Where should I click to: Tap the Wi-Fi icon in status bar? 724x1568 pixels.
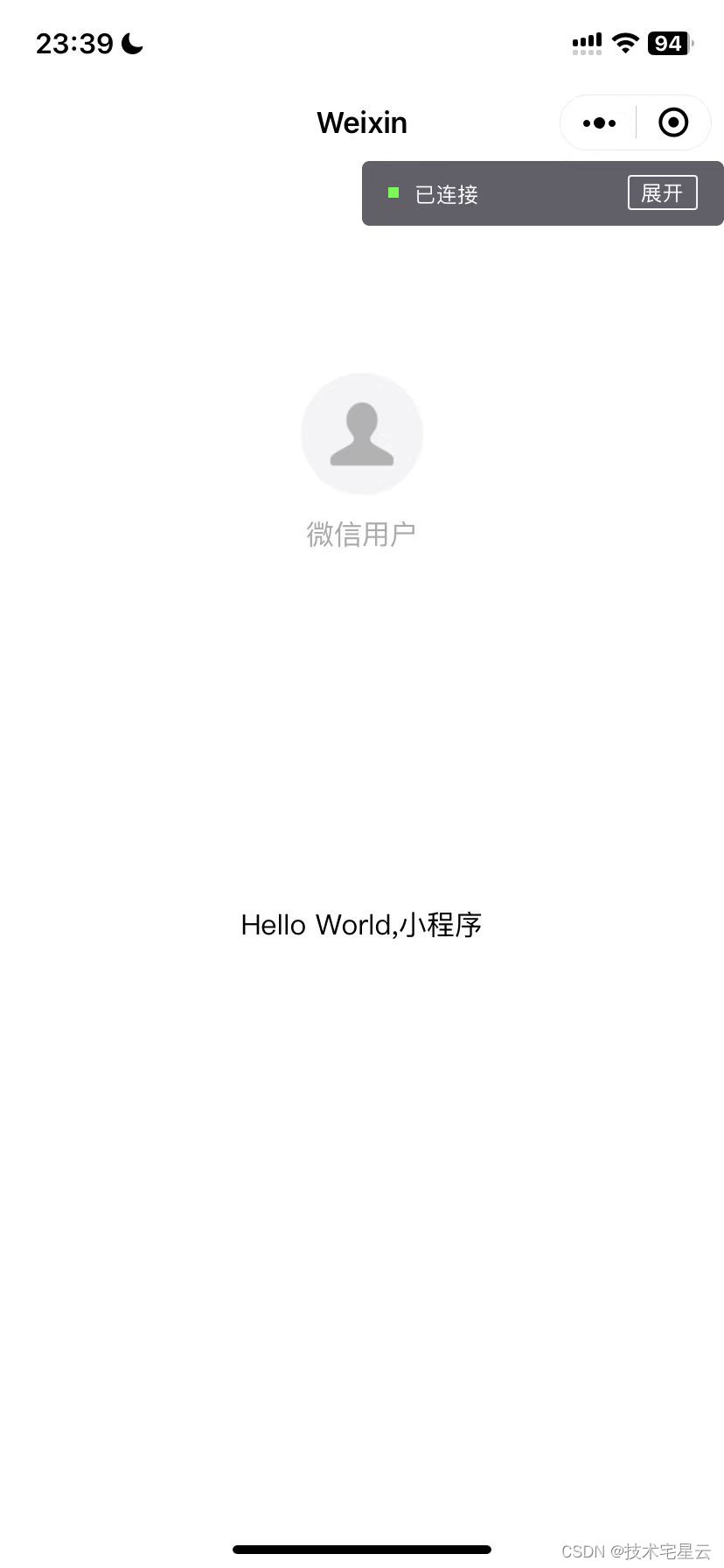(626, 42)
